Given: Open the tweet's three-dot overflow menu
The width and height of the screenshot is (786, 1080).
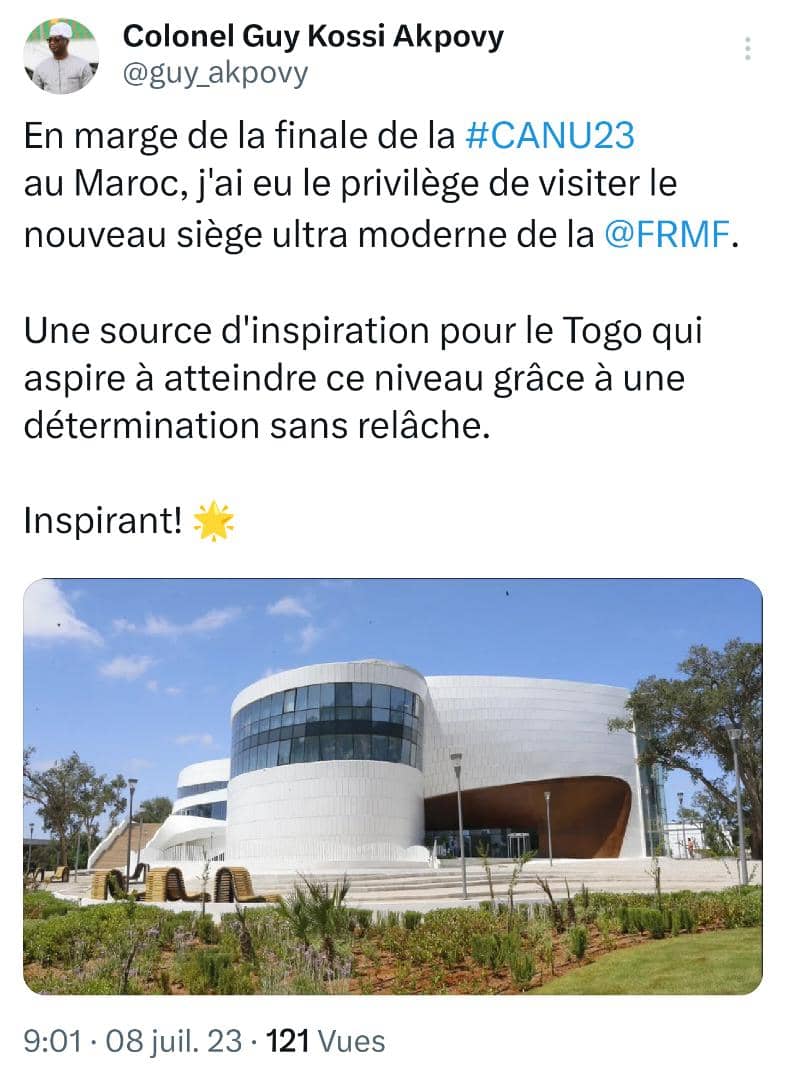Looking at the screenshot, I should pos(749,48).
